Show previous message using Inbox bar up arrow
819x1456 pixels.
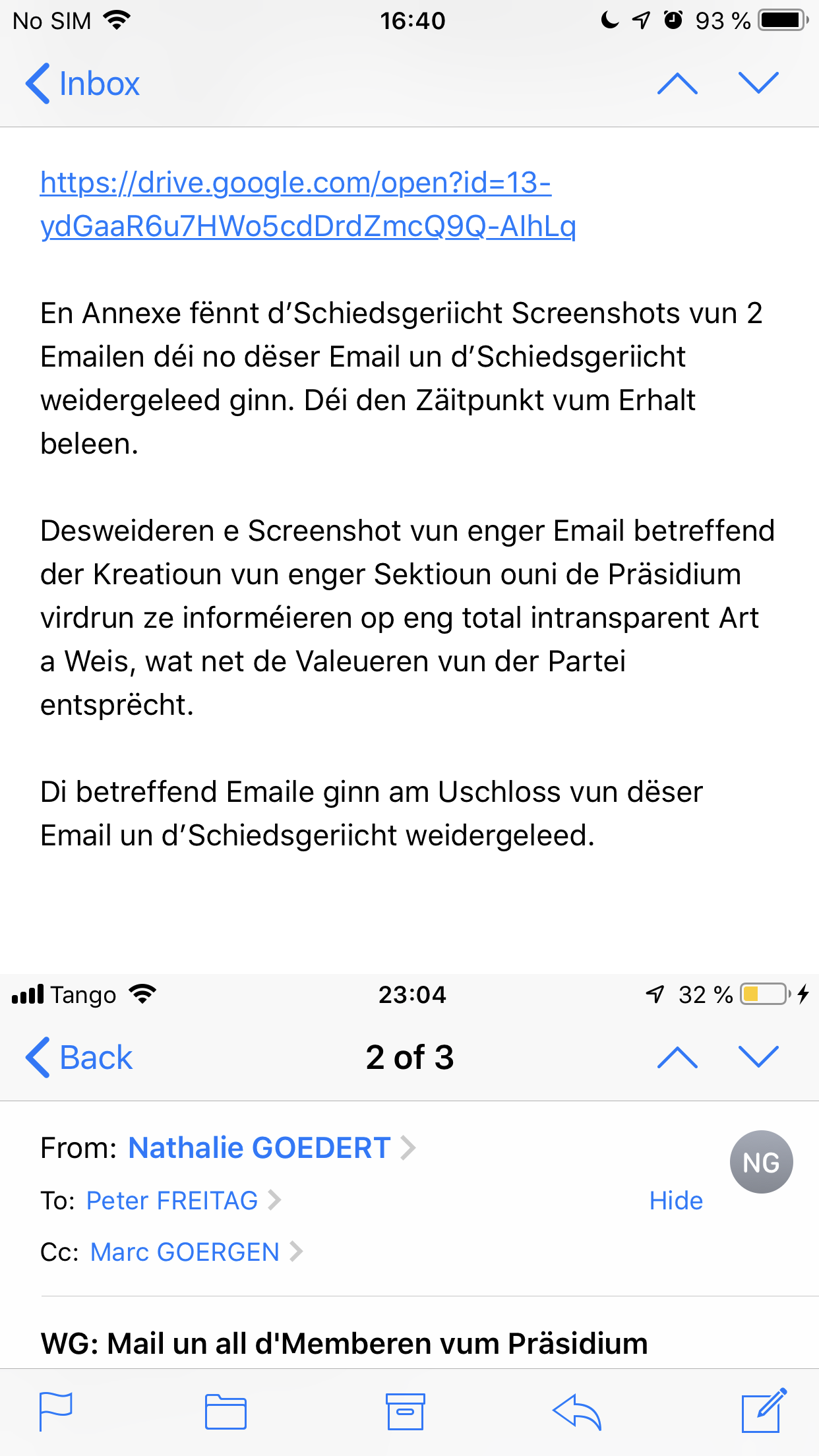[x=677, y=84]
